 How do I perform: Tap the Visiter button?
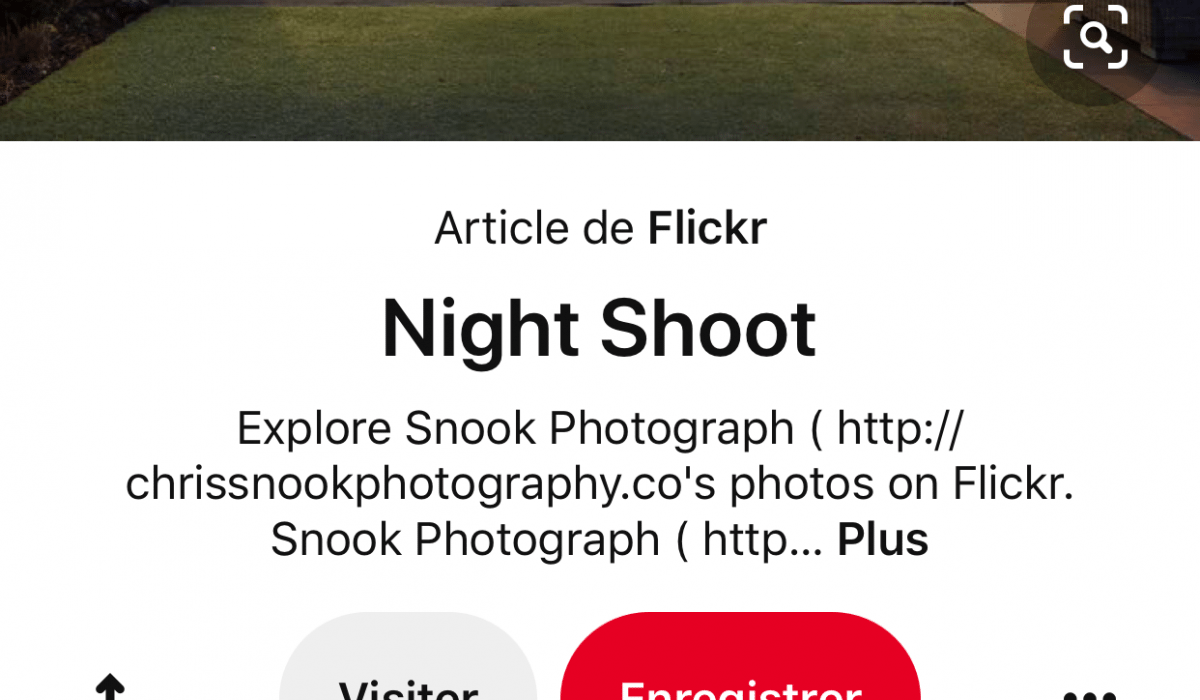coord(408,670)
